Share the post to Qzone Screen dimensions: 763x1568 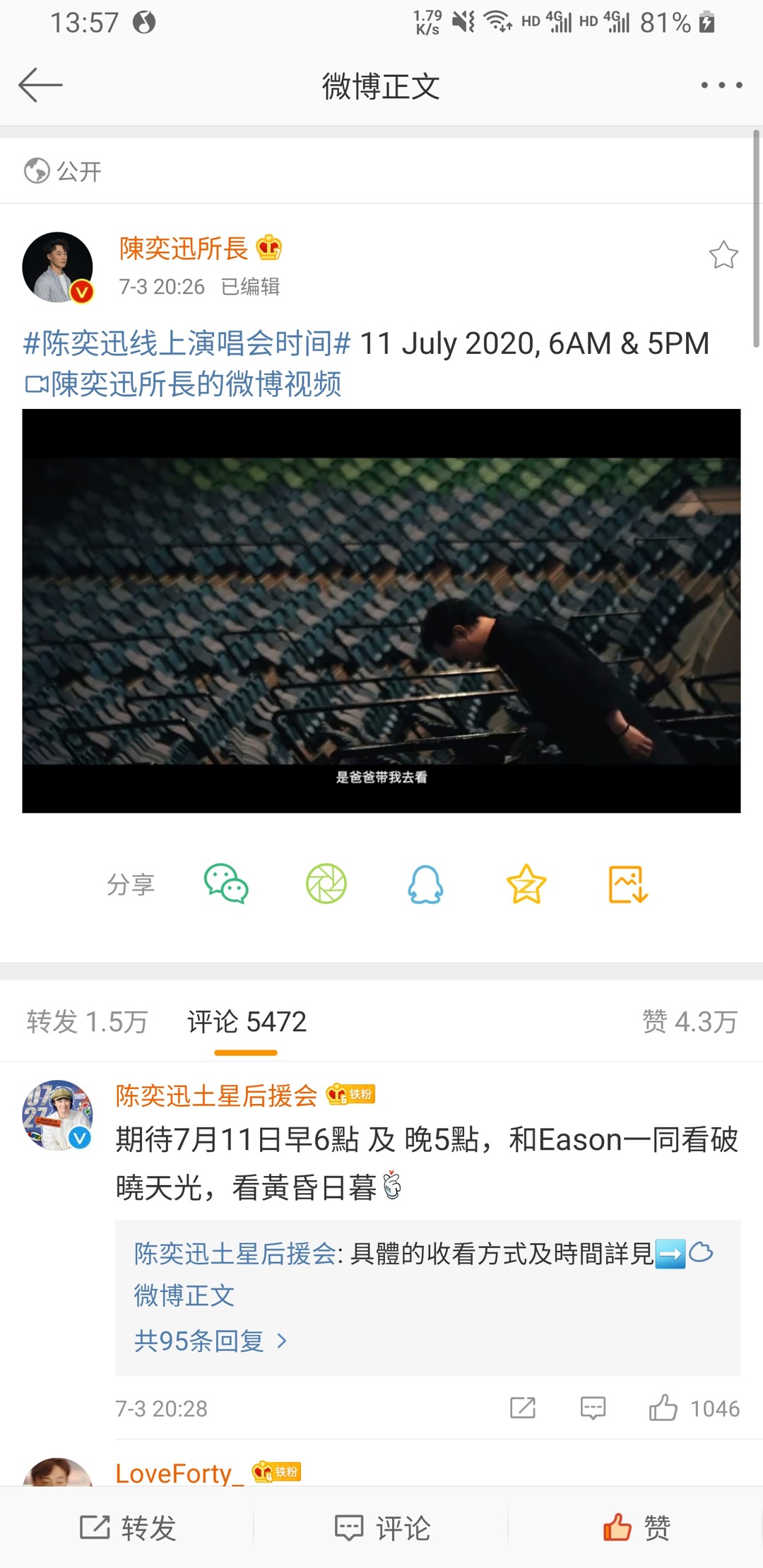click(526, 884)
